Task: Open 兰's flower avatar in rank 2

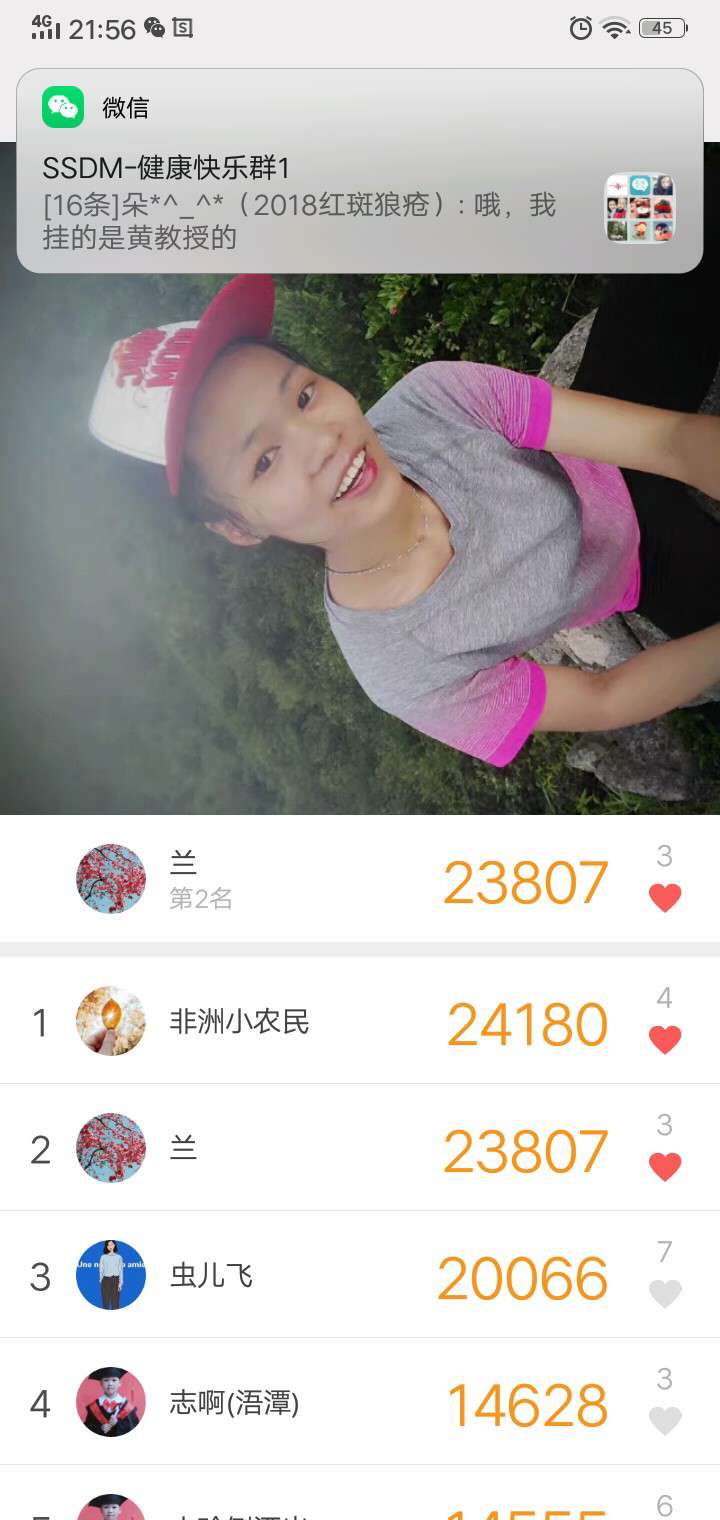Action: coord(110,1148)
